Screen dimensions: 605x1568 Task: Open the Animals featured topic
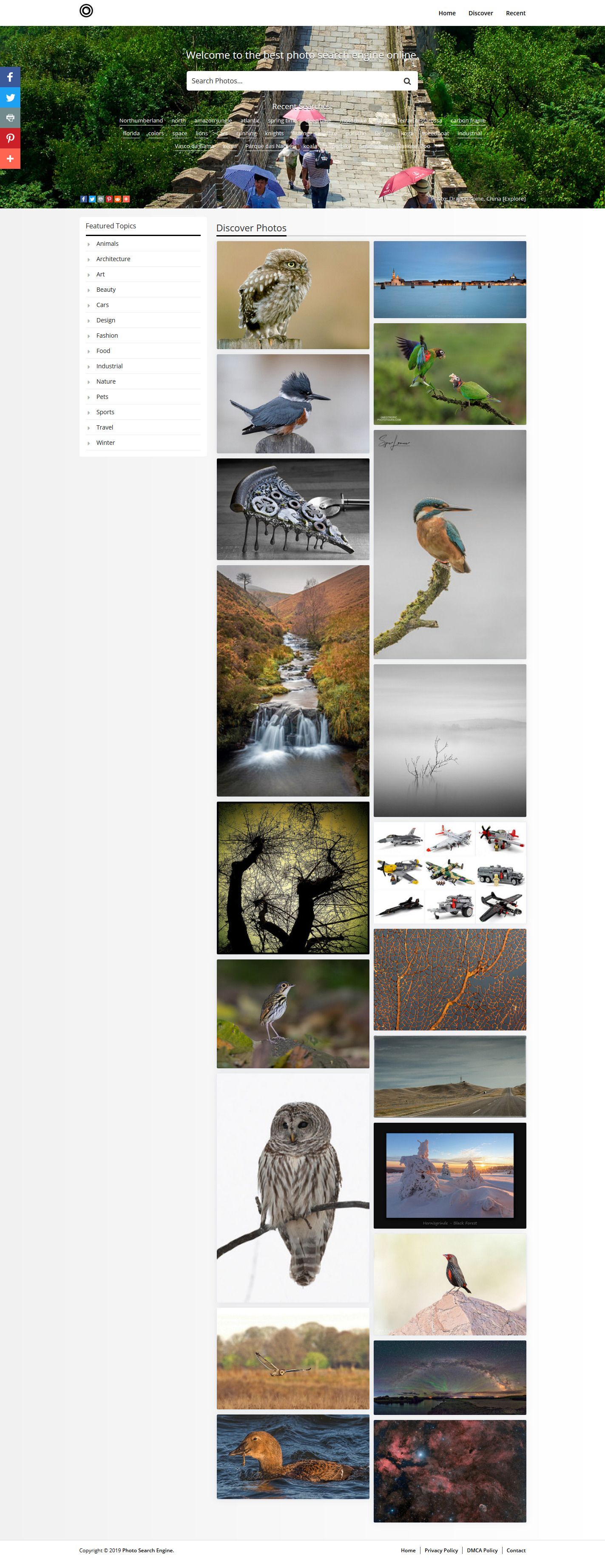click(107, 244)
